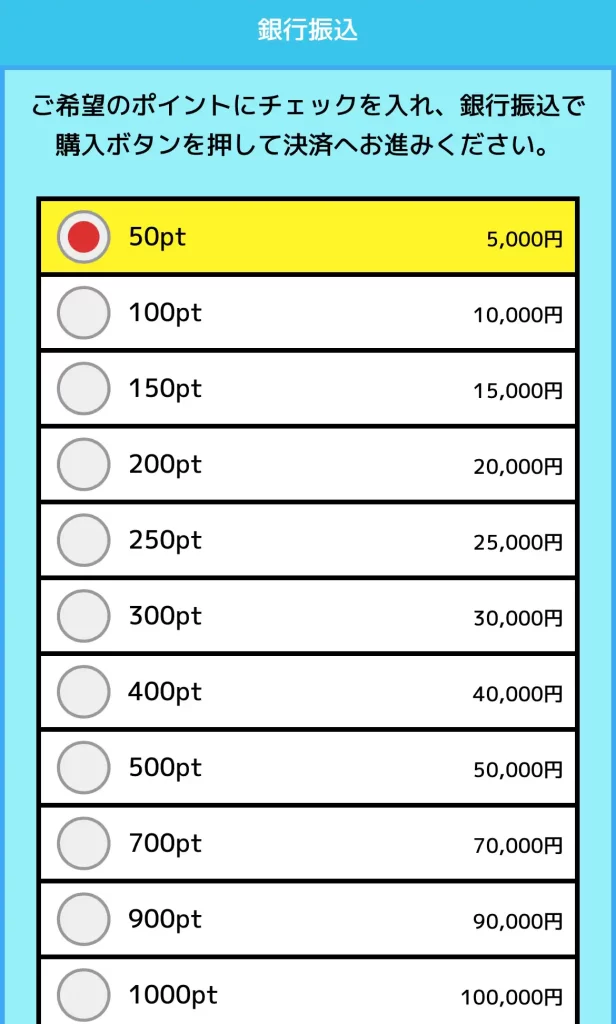Choose the 1000pt radio button

coord(83,995)
